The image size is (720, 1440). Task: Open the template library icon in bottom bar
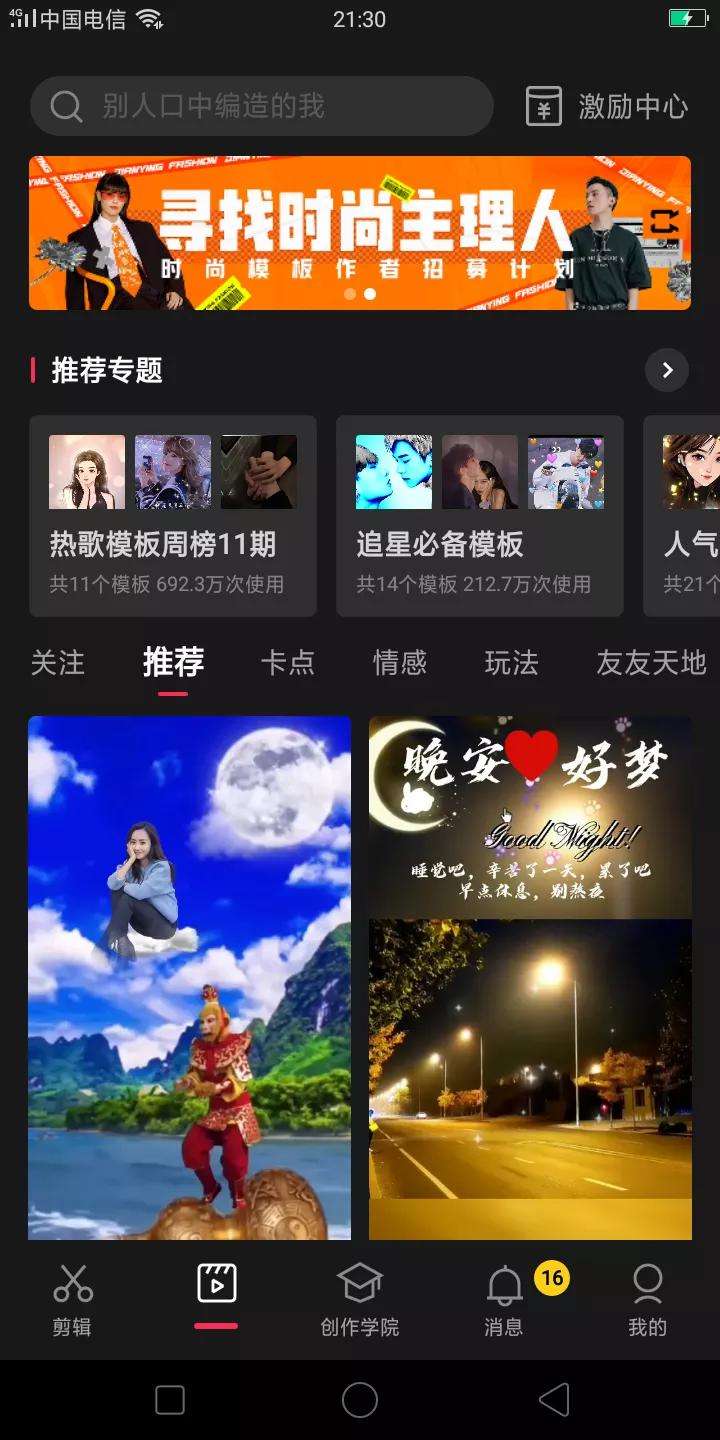216,1281
